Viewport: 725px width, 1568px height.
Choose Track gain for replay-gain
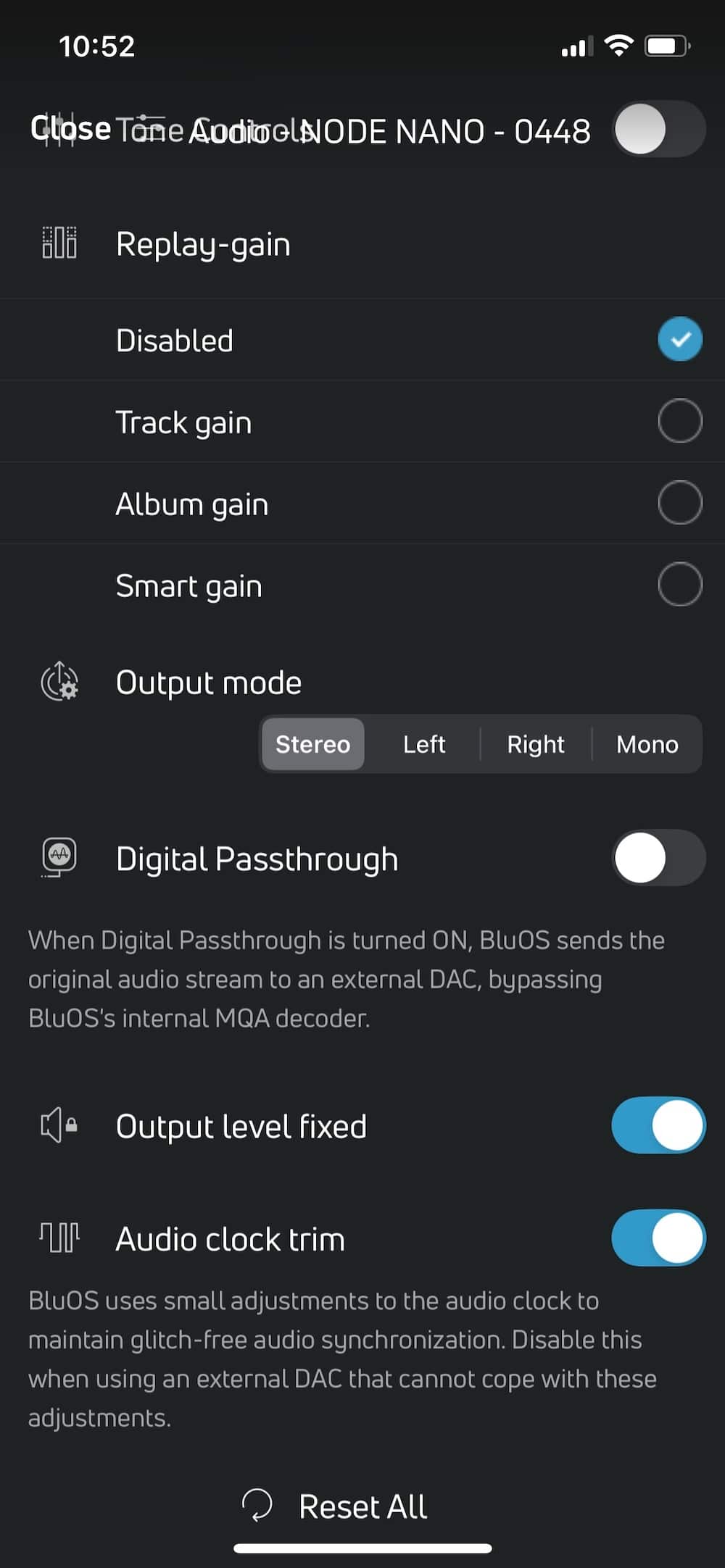tap(679, 421)
